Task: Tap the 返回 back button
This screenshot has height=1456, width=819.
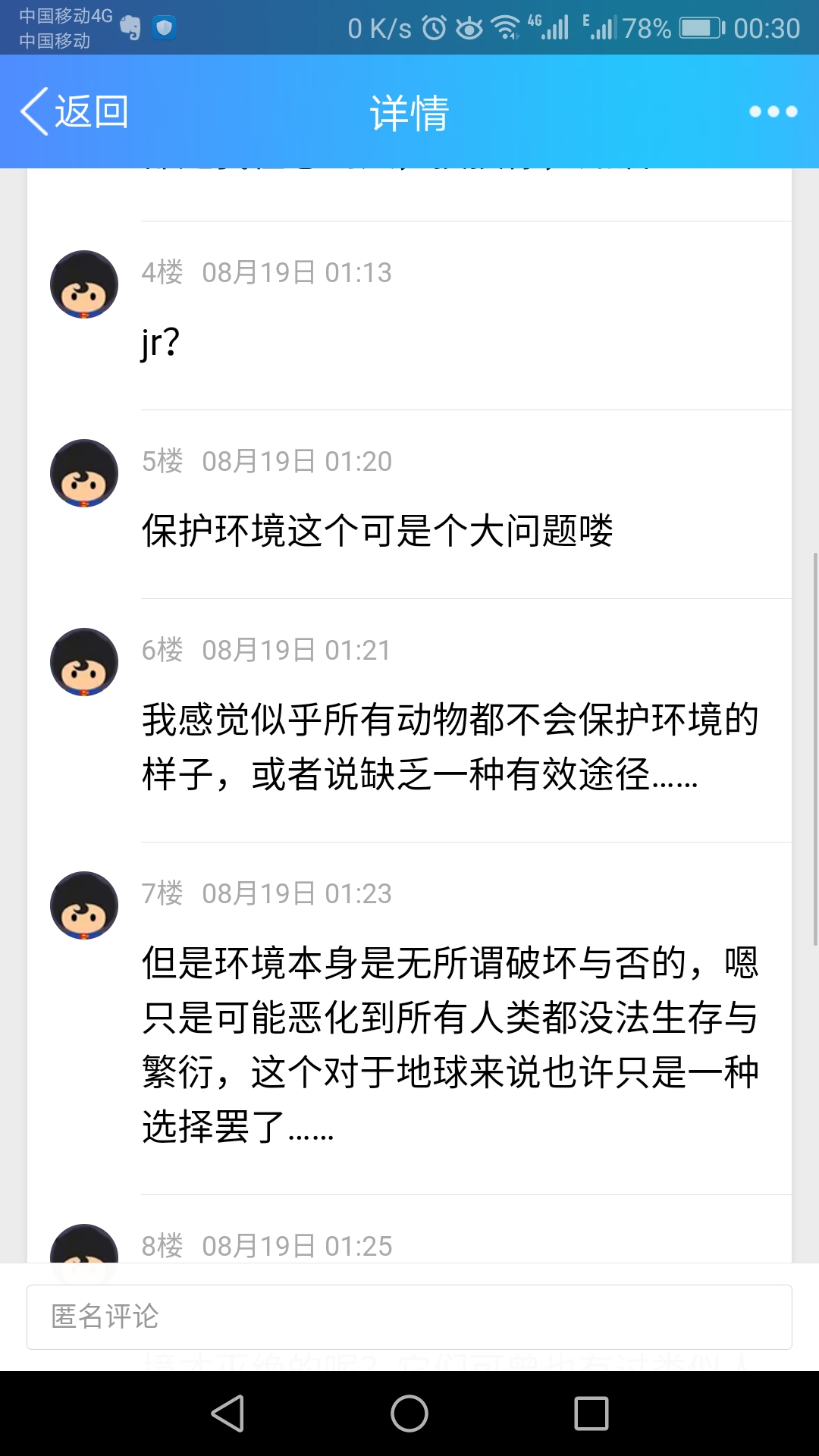Action: click(x=74, y=111)
